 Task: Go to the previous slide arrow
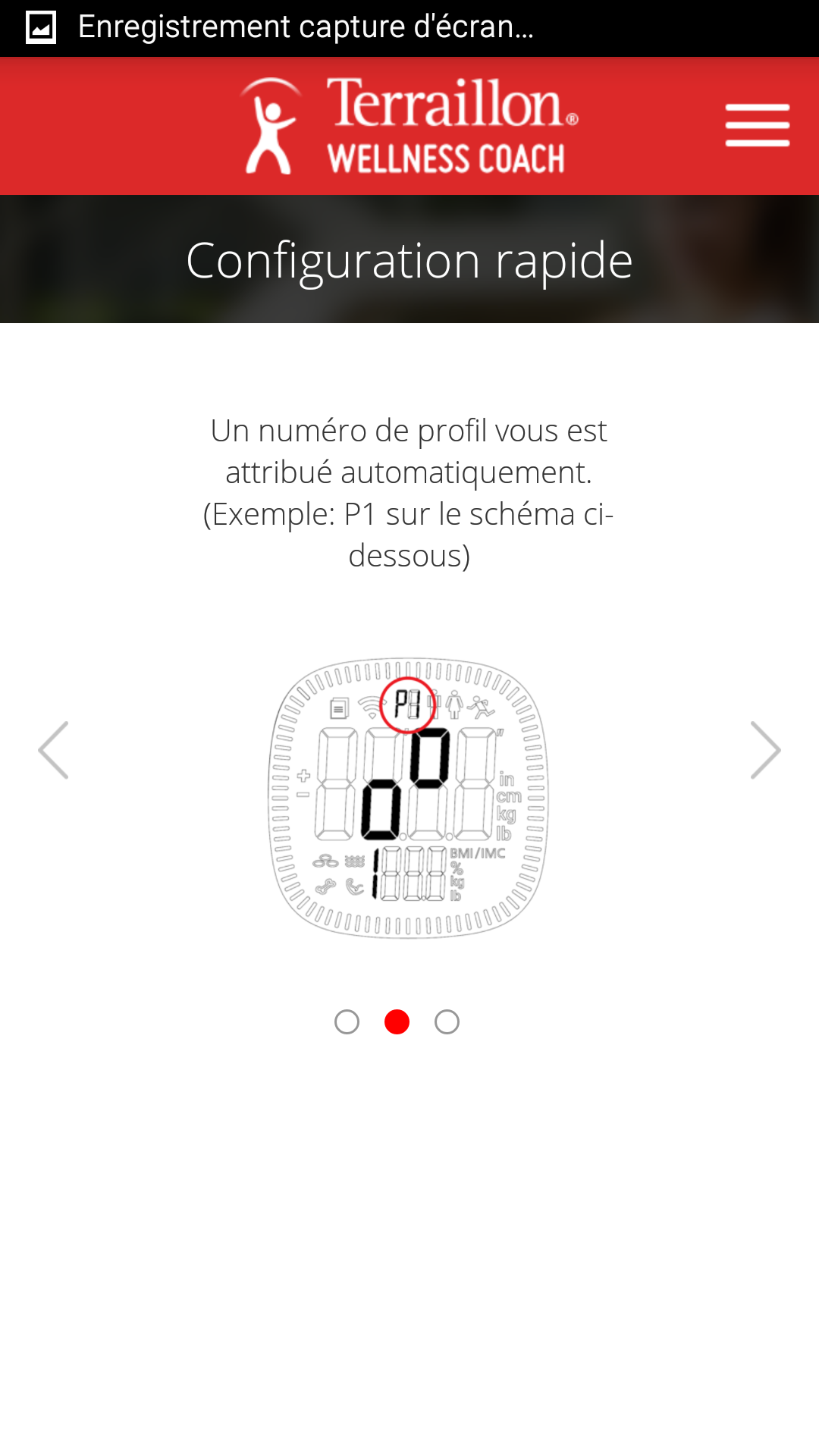(x=53, y=750)
